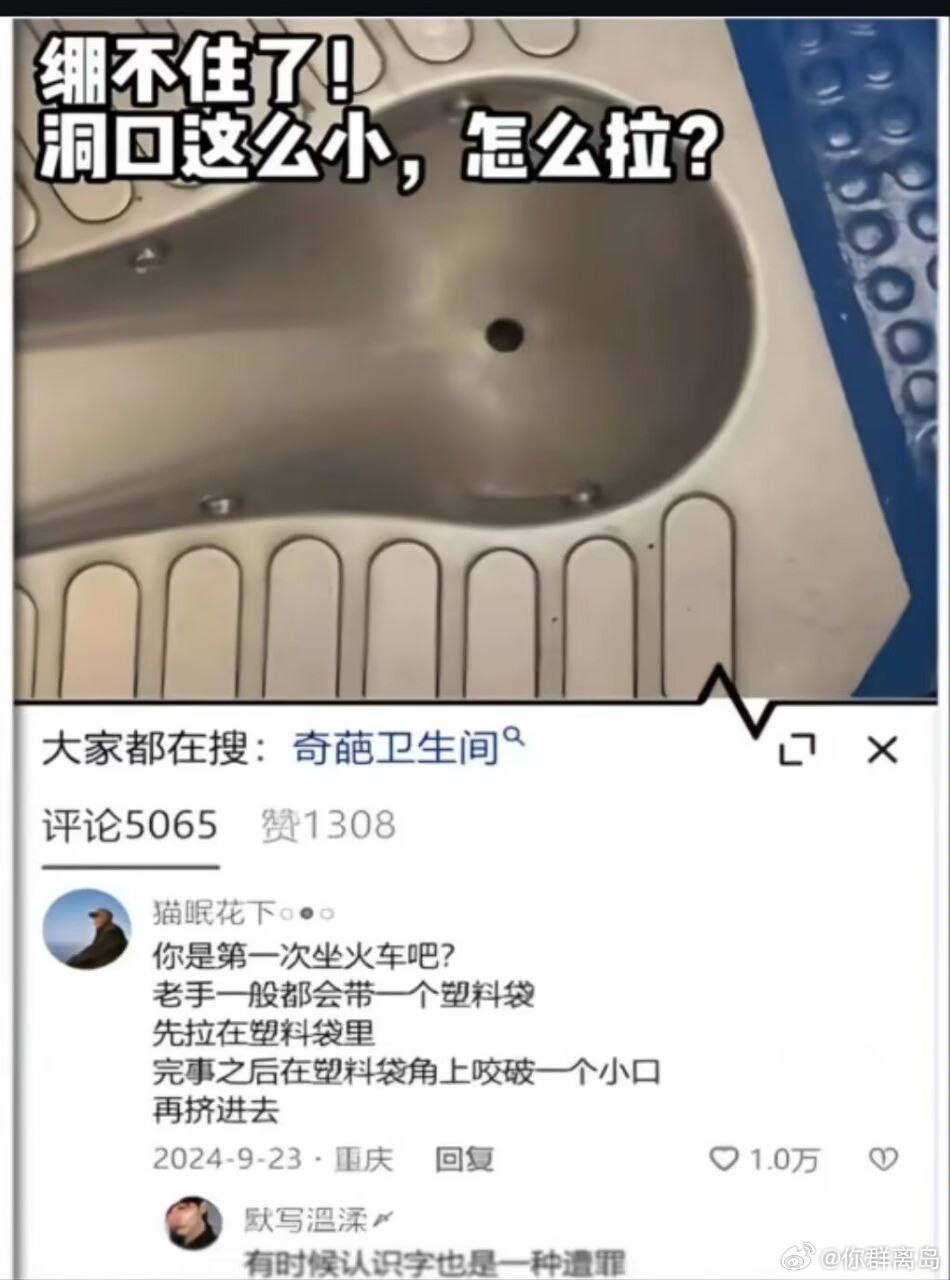Reply to 猫眠花下's comment

(x=465, y=1159)
